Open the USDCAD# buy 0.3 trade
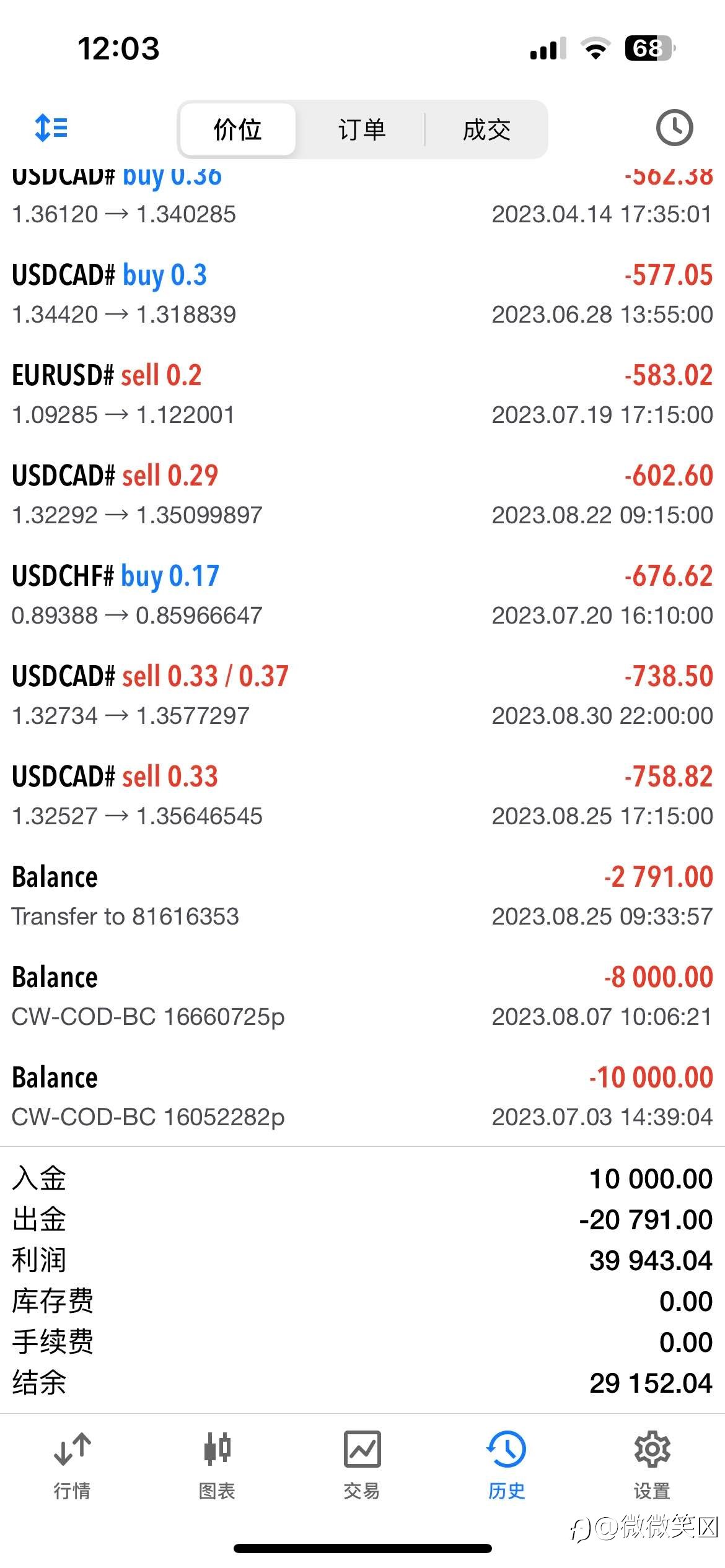The image size is (725, 1568). pyautogui.click(x=362, y=294)
